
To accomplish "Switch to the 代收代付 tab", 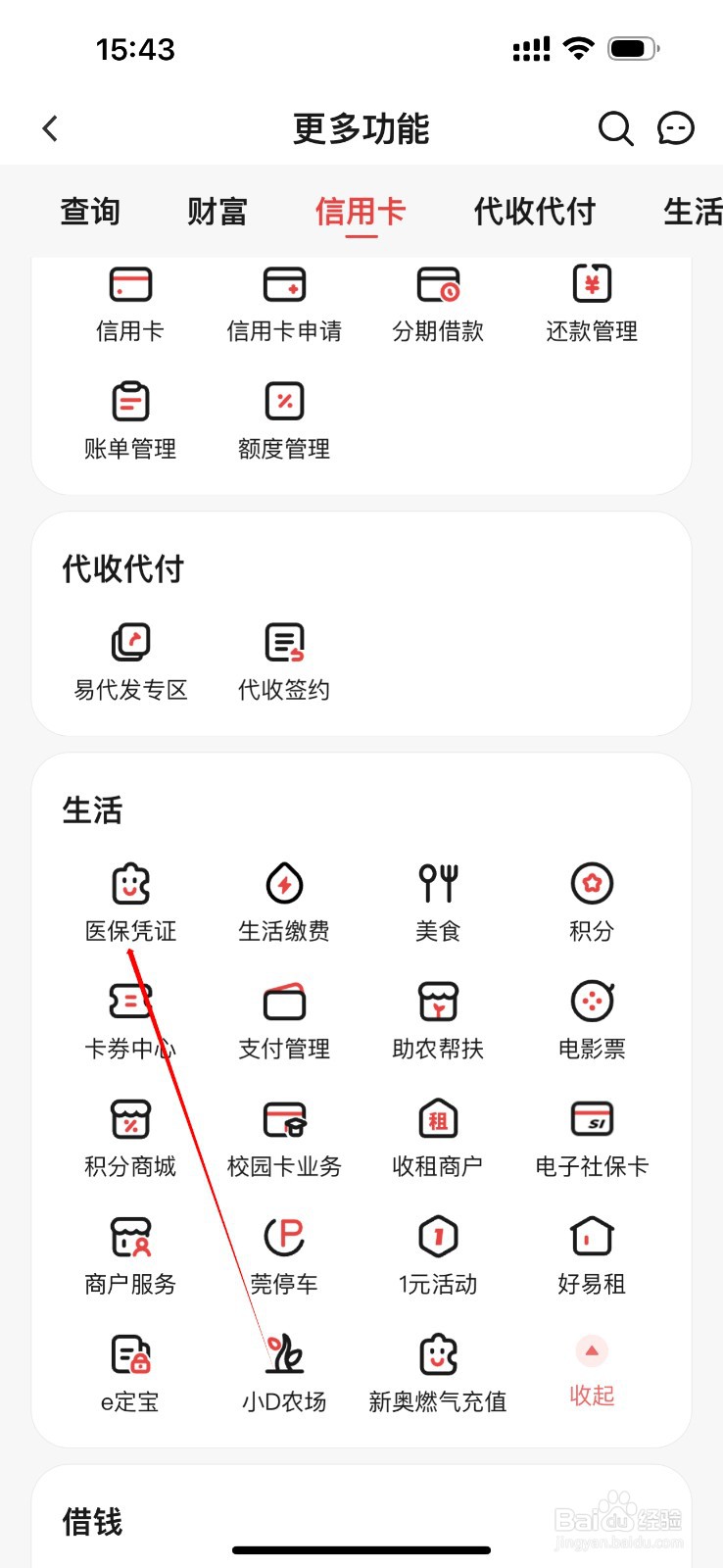I will [x=534, y=211].
